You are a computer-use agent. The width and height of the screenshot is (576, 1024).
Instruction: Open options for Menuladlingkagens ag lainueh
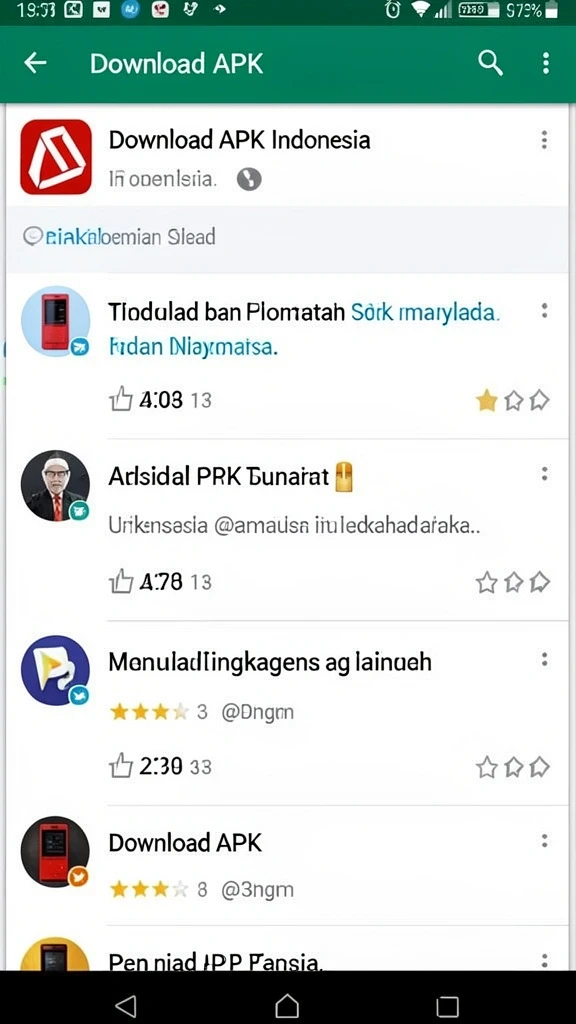544,660
